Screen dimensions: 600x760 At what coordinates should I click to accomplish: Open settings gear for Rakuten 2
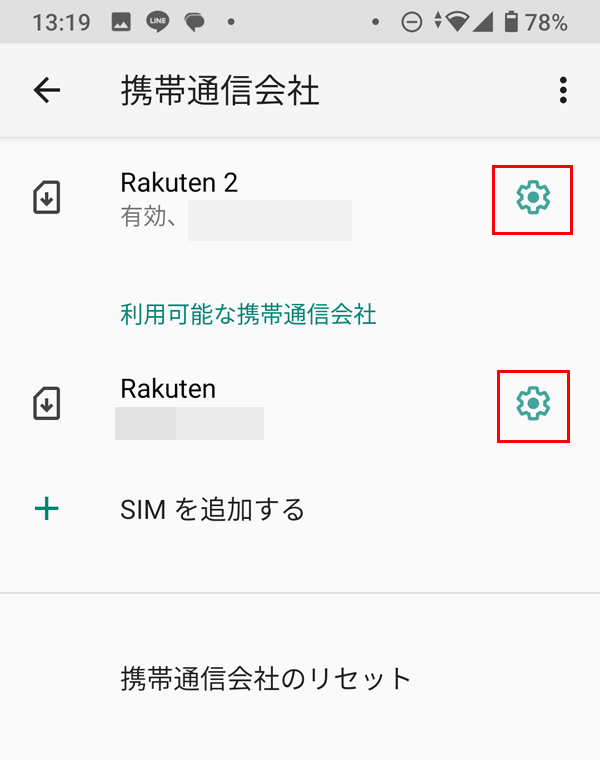click(x=532, y=198)
